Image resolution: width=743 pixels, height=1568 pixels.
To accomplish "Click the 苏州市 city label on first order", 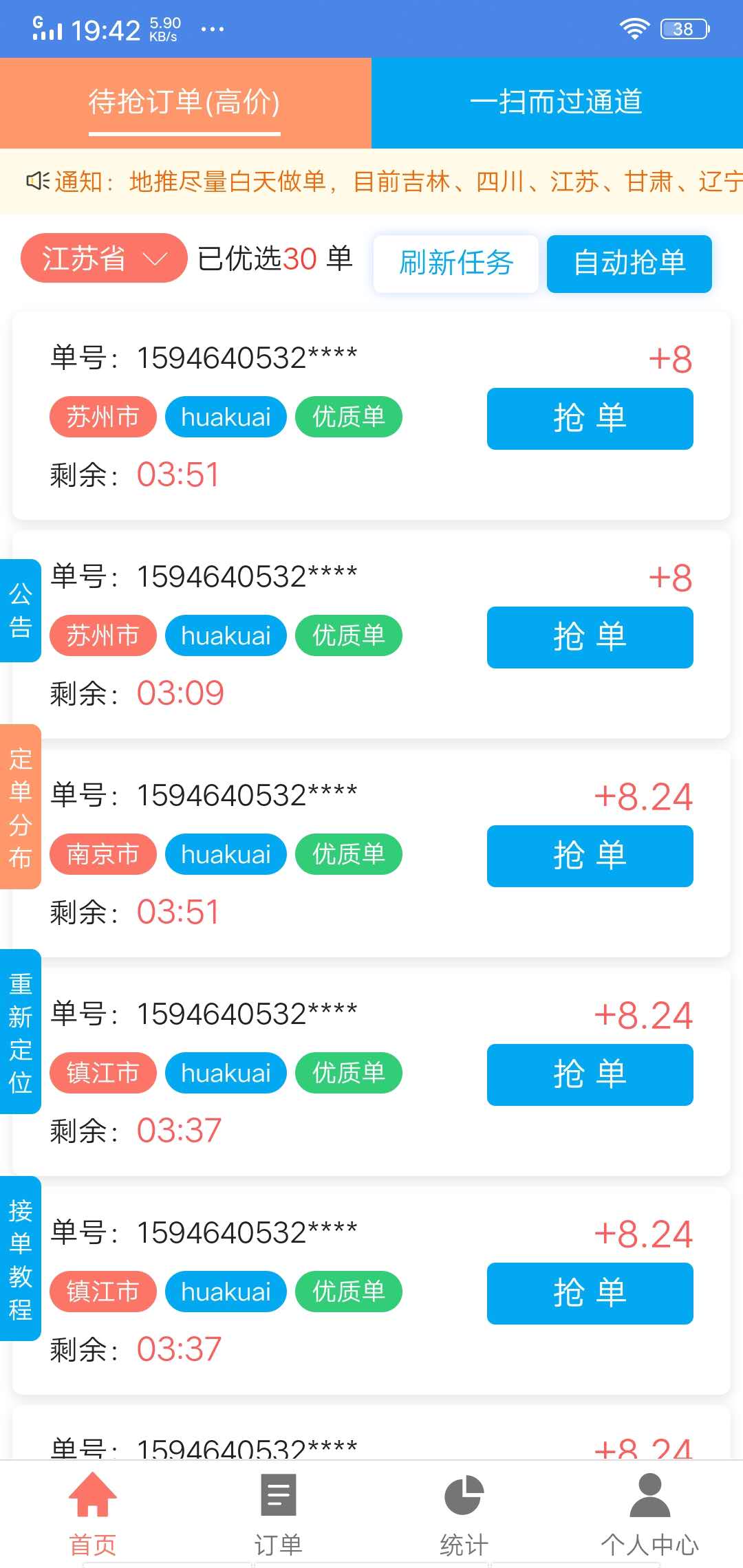I will 103,416.
